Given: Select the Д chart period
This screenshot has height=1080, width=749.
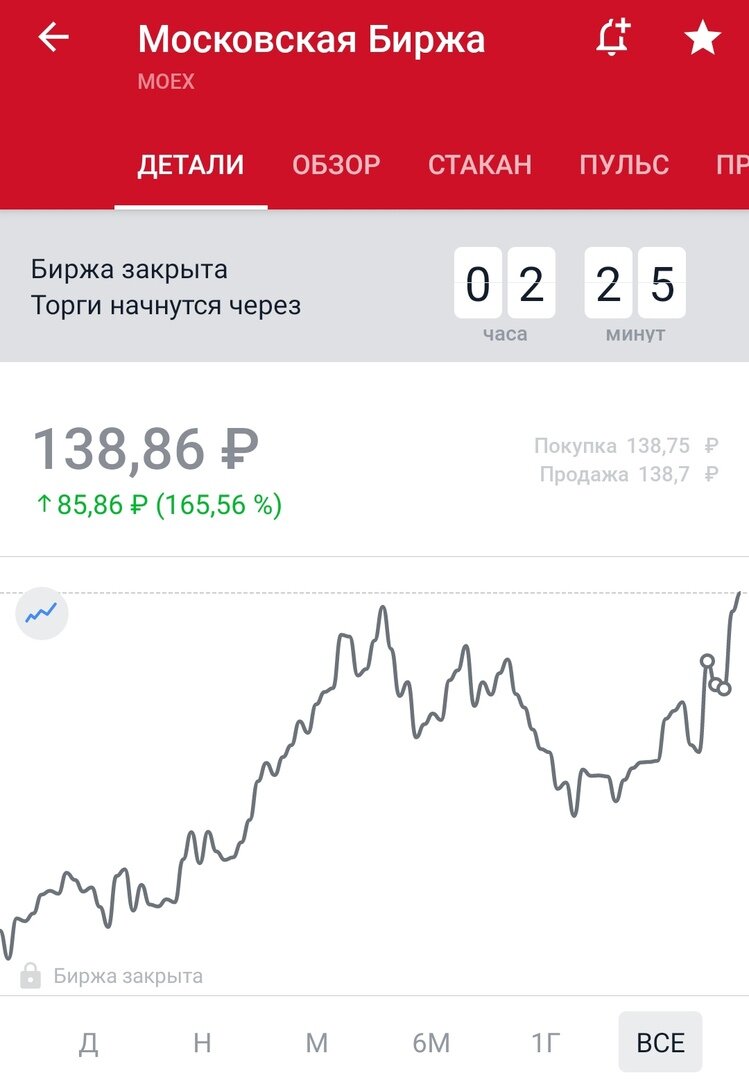Looking at the screenshot, I should (88, 1043).
